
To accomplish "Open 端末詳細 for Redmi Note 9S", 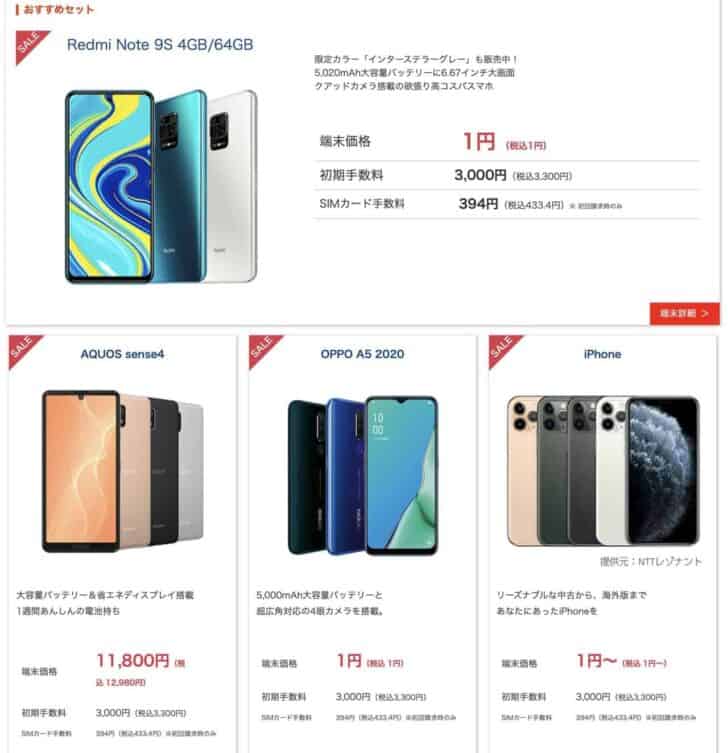I will [683, 313].
